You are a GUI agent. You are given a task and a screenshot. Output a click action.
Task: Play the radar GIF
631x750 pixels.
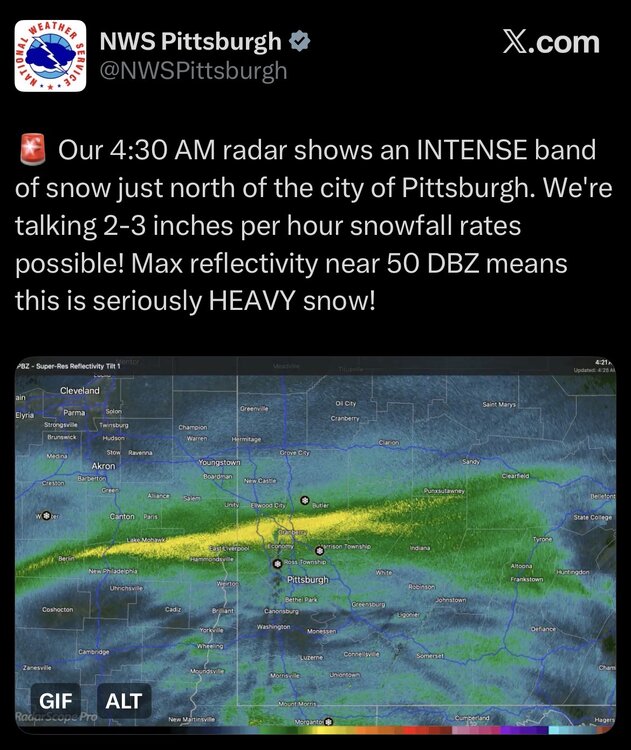[x=55, y=700]
